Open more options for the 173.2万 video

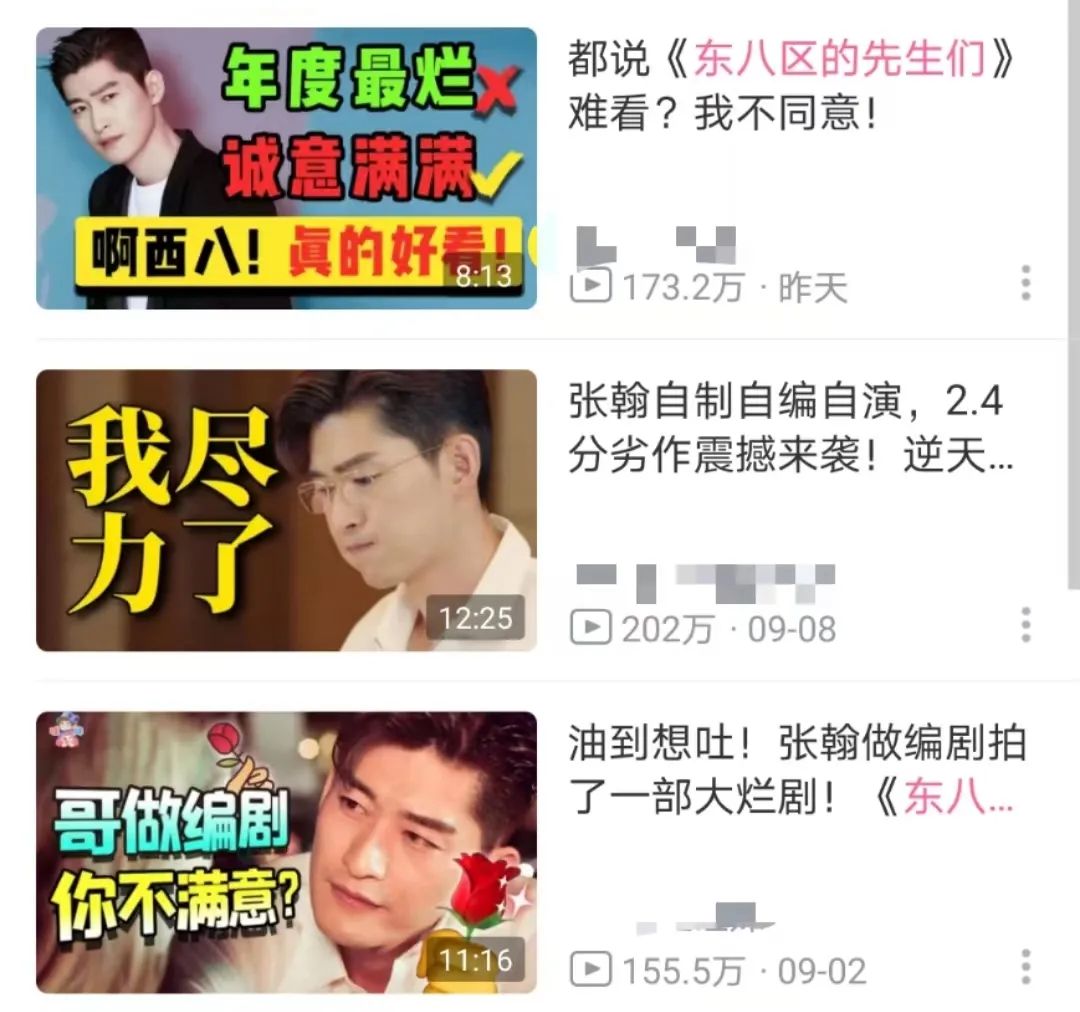coord(1025,284)
